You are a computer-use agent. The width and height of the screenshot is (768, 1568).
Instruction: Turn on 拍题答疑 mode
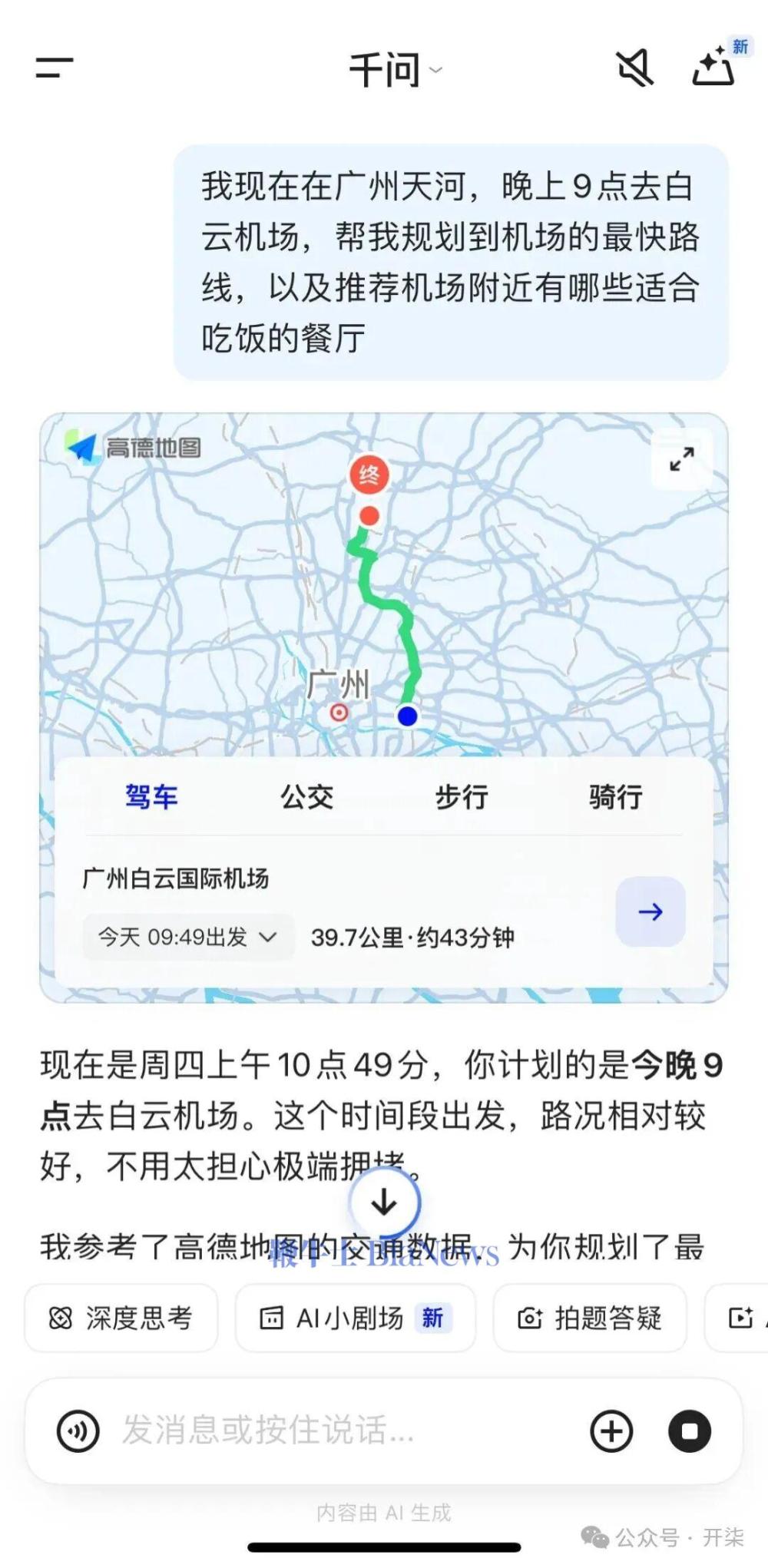[x=590, y=1318]
